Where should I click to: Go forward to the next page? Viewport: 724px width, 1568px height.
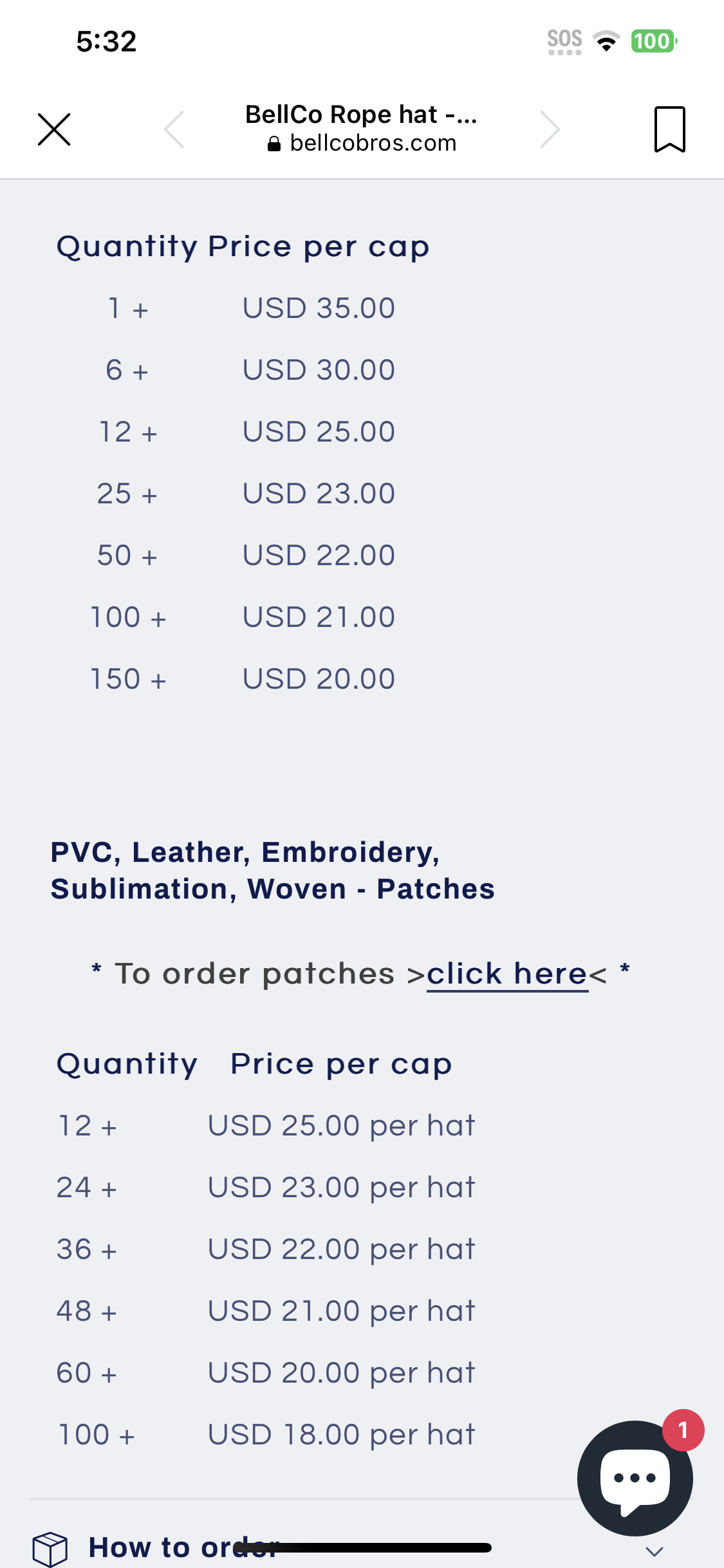549,129
